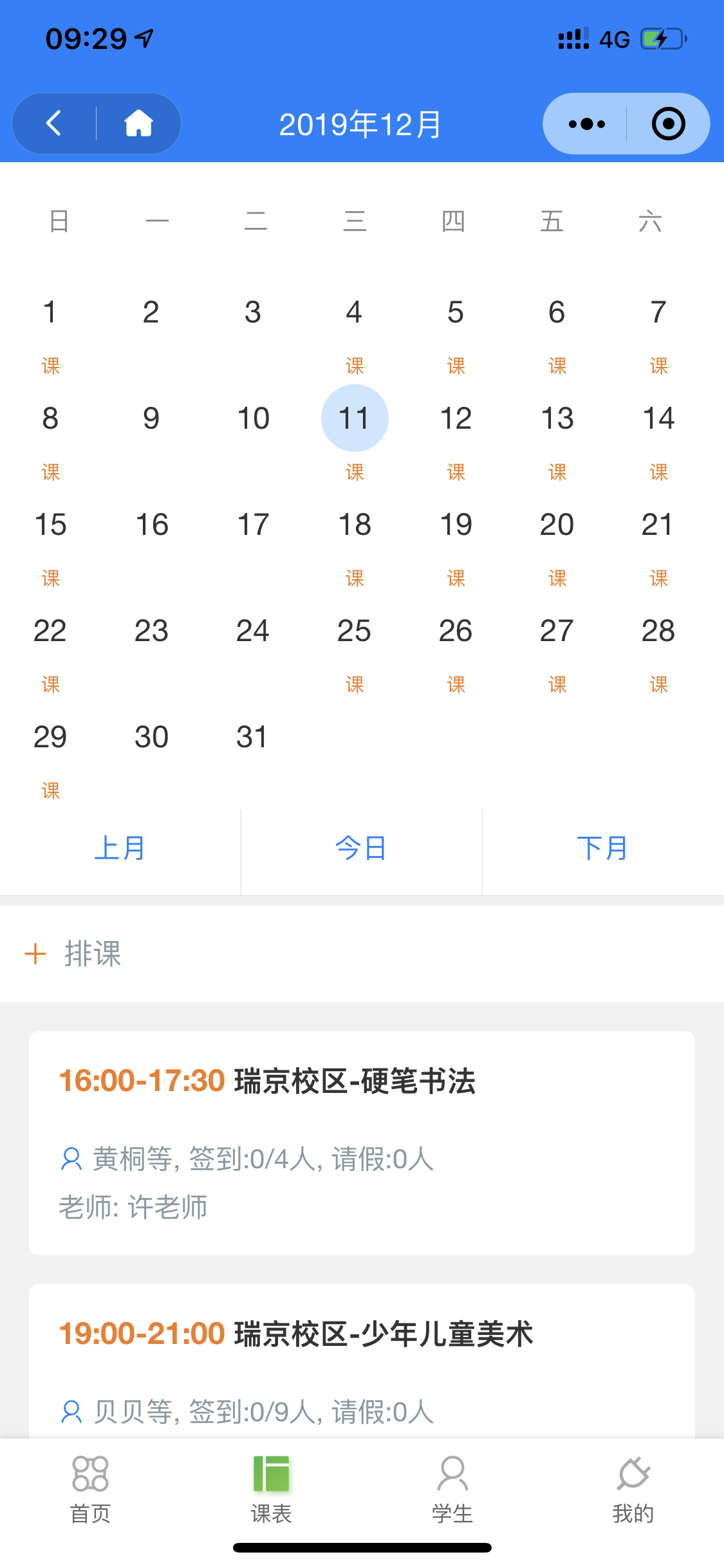The image size is (724, 1568).
Task: Open the 16:00-17:30 硬笔书法 class card
Action: (362, 1143)
